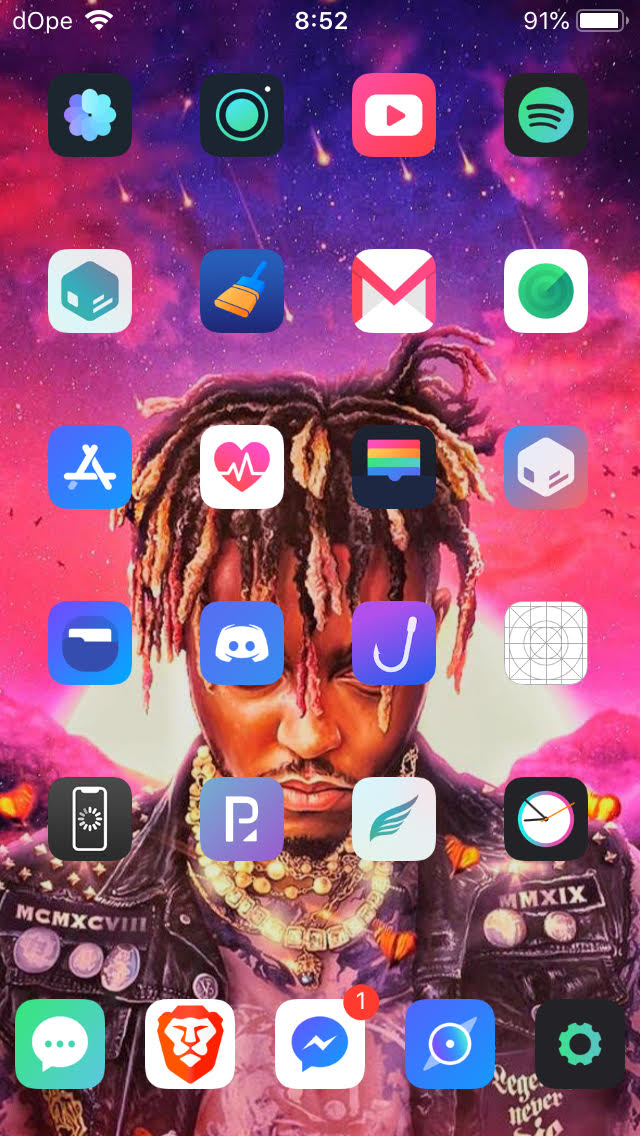640x1136 pixels.
Task: Open the broom cleaner app
Action: point(242,291)
